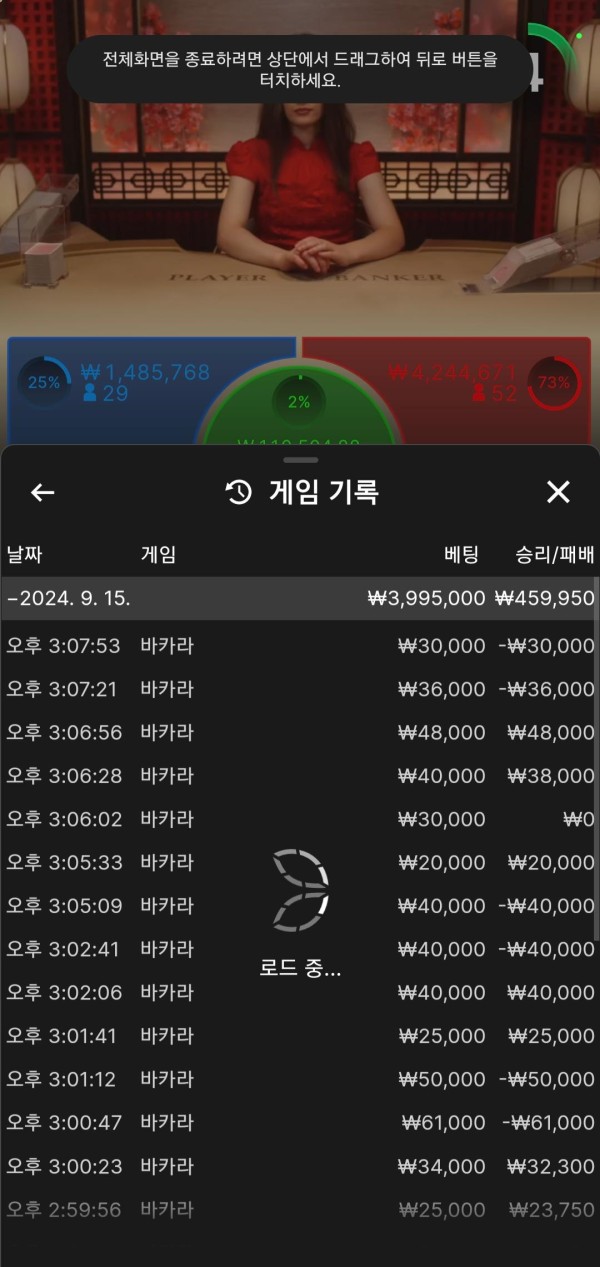Show details for the 오후 3:01:41 round

[x=300, y=1036]
